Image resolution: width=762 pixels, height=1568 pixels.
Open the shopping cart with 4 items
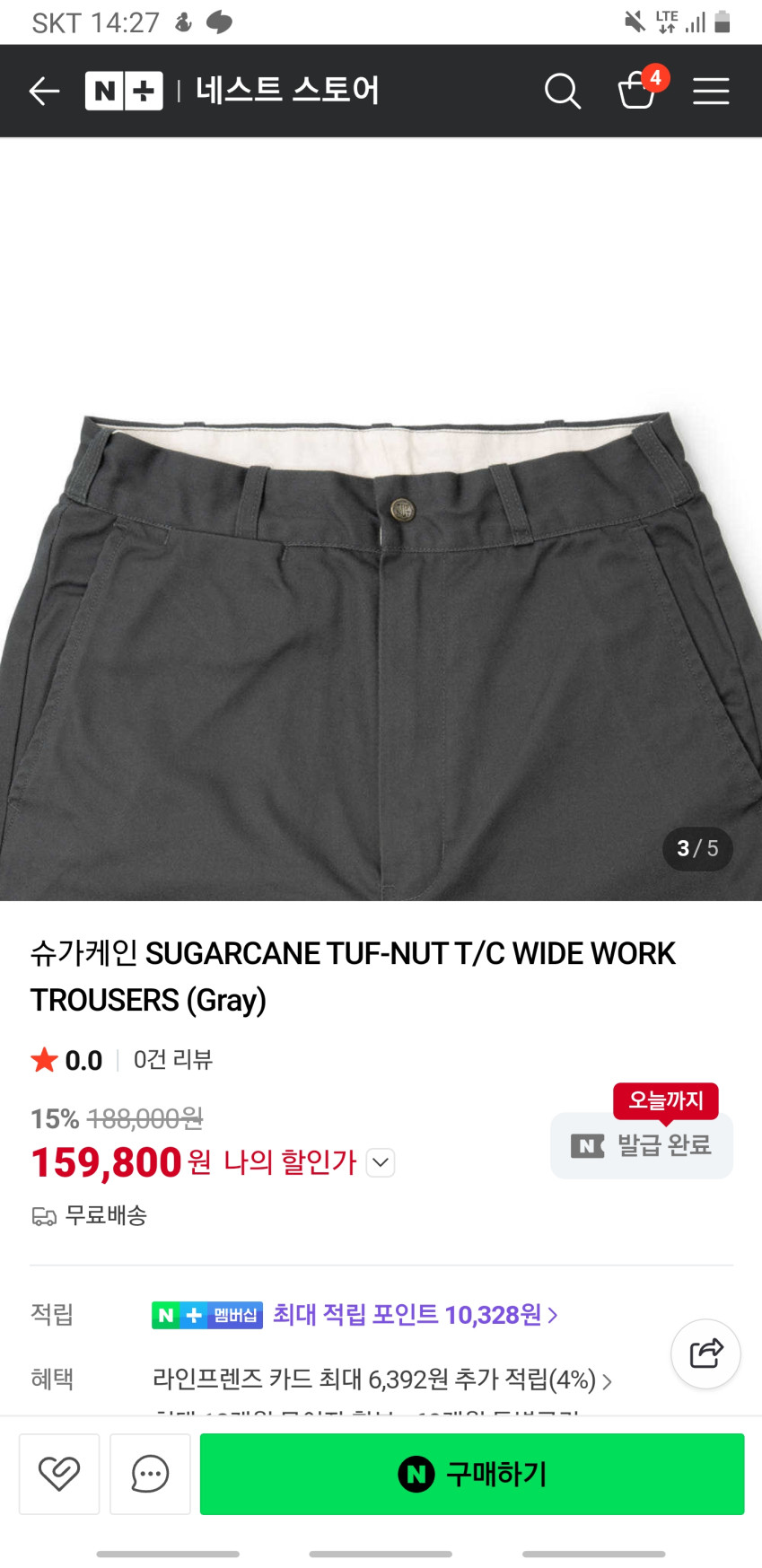[x=638, y=90]
